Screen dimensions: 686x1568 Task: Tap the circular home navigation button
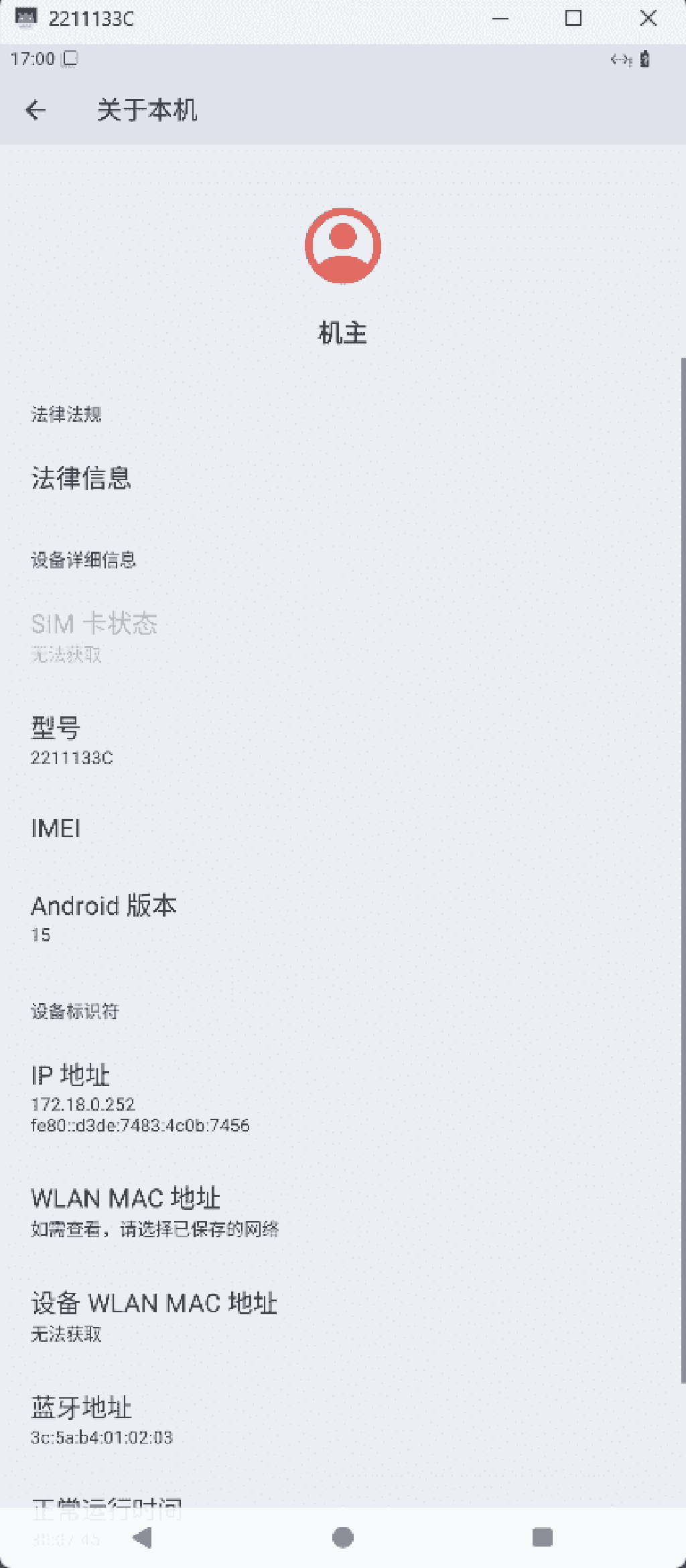point(342,1537)
